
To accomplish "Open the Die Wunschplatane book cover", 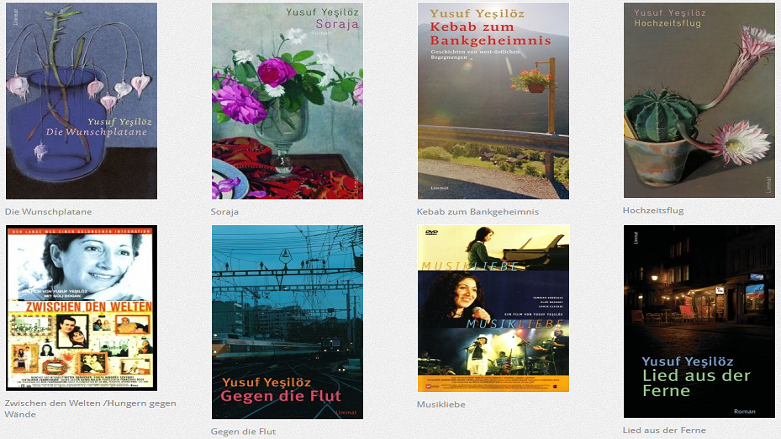I will coord(81,101).
